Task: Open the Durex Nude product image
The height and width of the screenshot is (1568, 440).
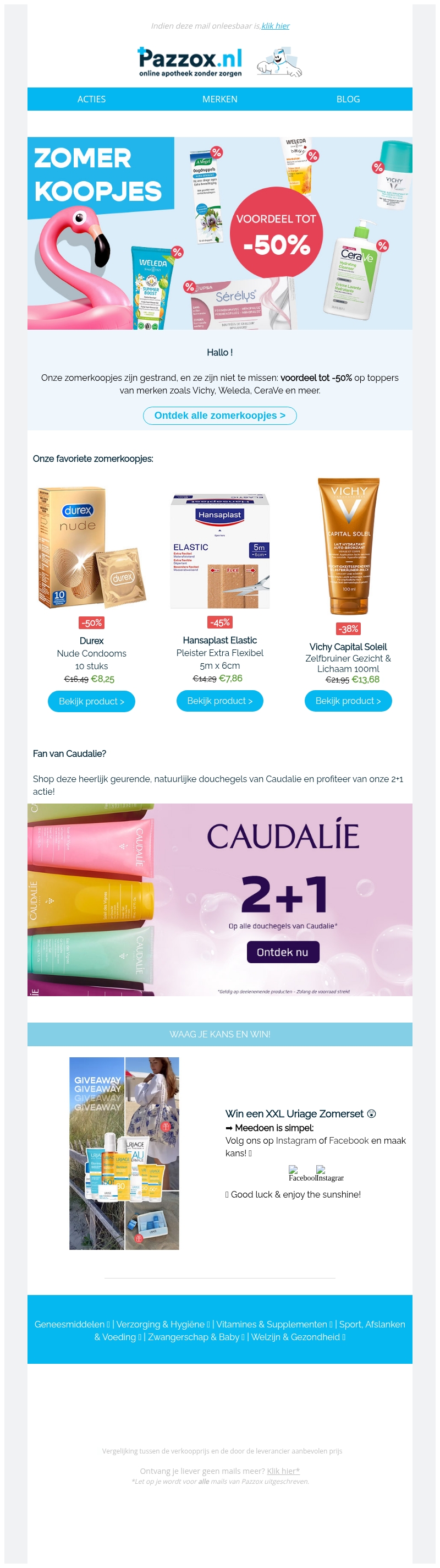Action: click(x=91, y=548)
